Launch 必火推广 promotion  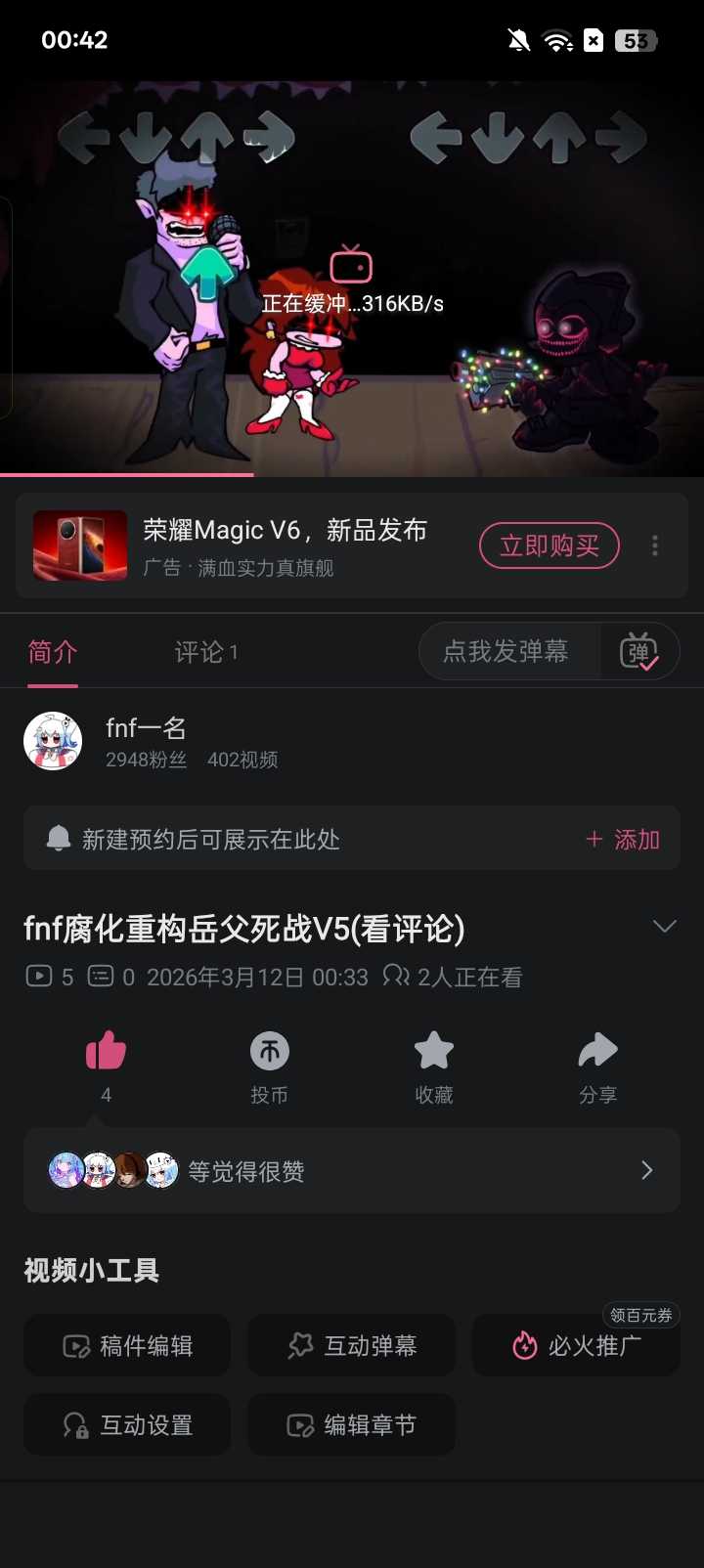click(x=577, y=1346)
